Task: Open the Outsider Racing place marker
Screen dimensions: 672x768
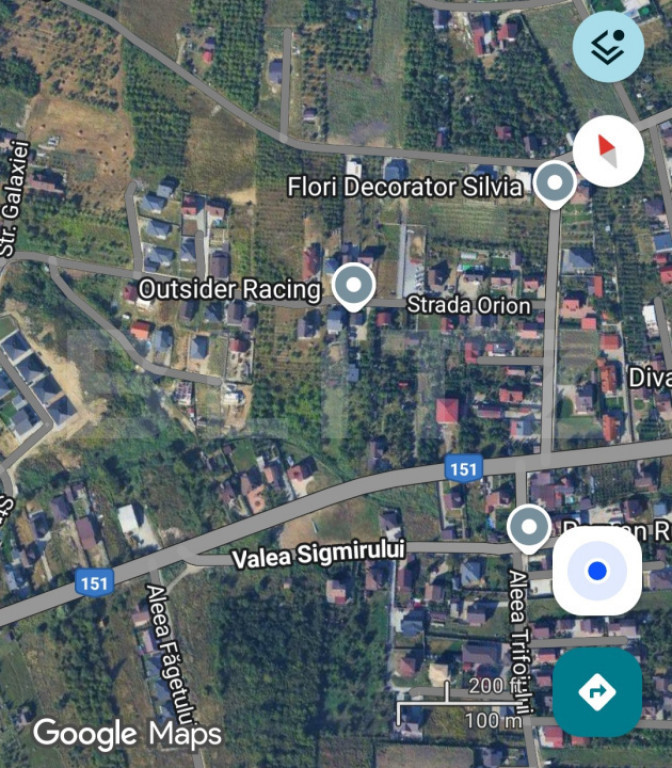Action: (x=352, y=287)
